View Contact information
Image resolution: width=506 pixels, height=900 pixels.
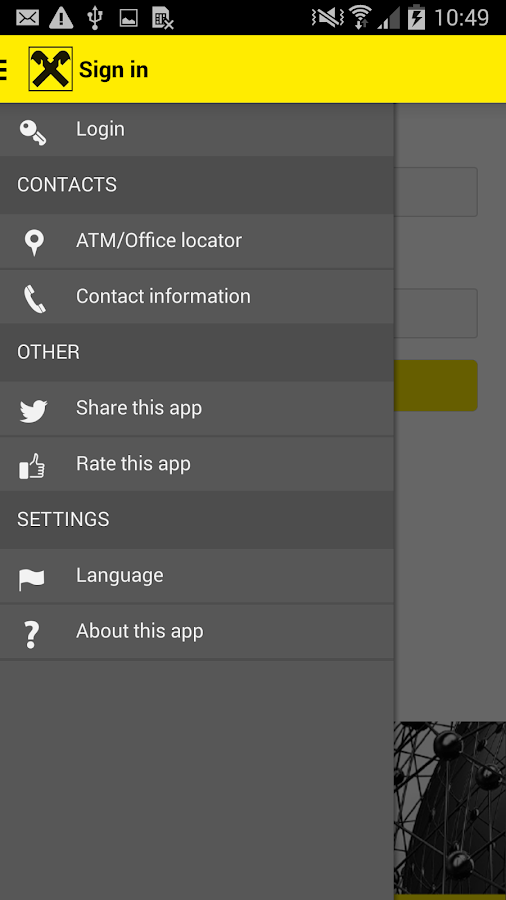tap(197, 297)
